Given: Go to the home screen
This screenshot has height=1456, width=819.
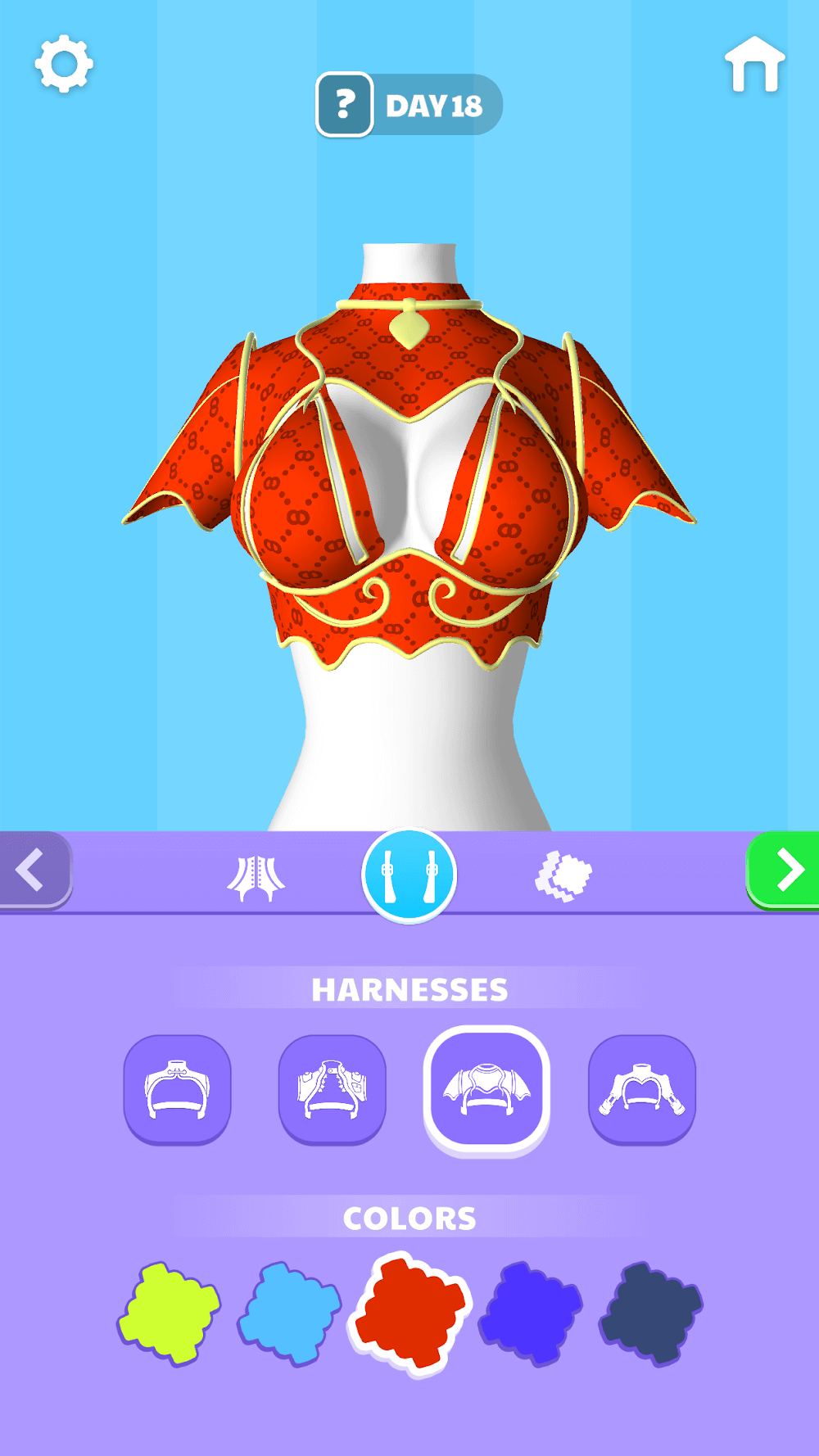Looking at the screenshot, I should (x=754, y=64).
